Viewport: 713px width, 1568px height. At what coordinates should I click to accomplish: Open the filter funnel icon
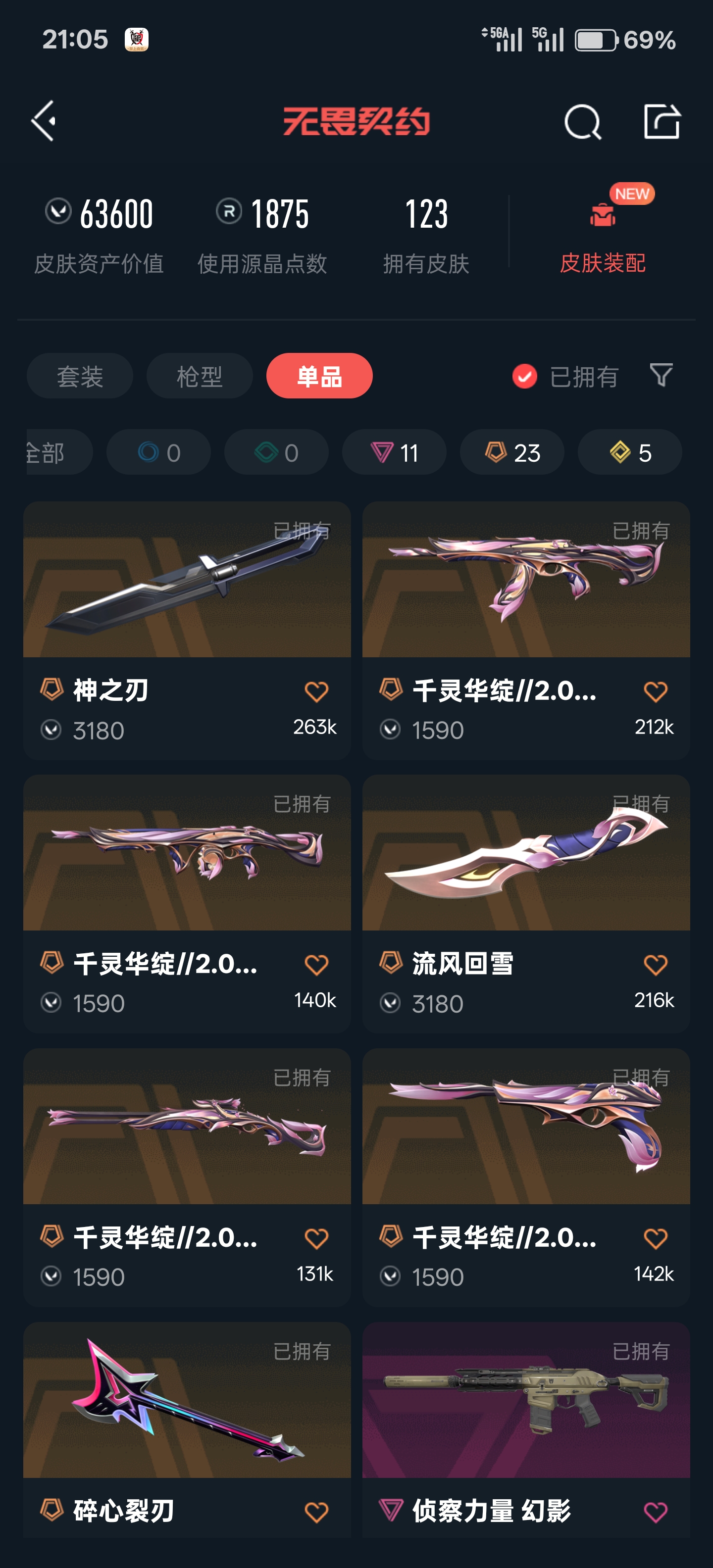(661, 375)
